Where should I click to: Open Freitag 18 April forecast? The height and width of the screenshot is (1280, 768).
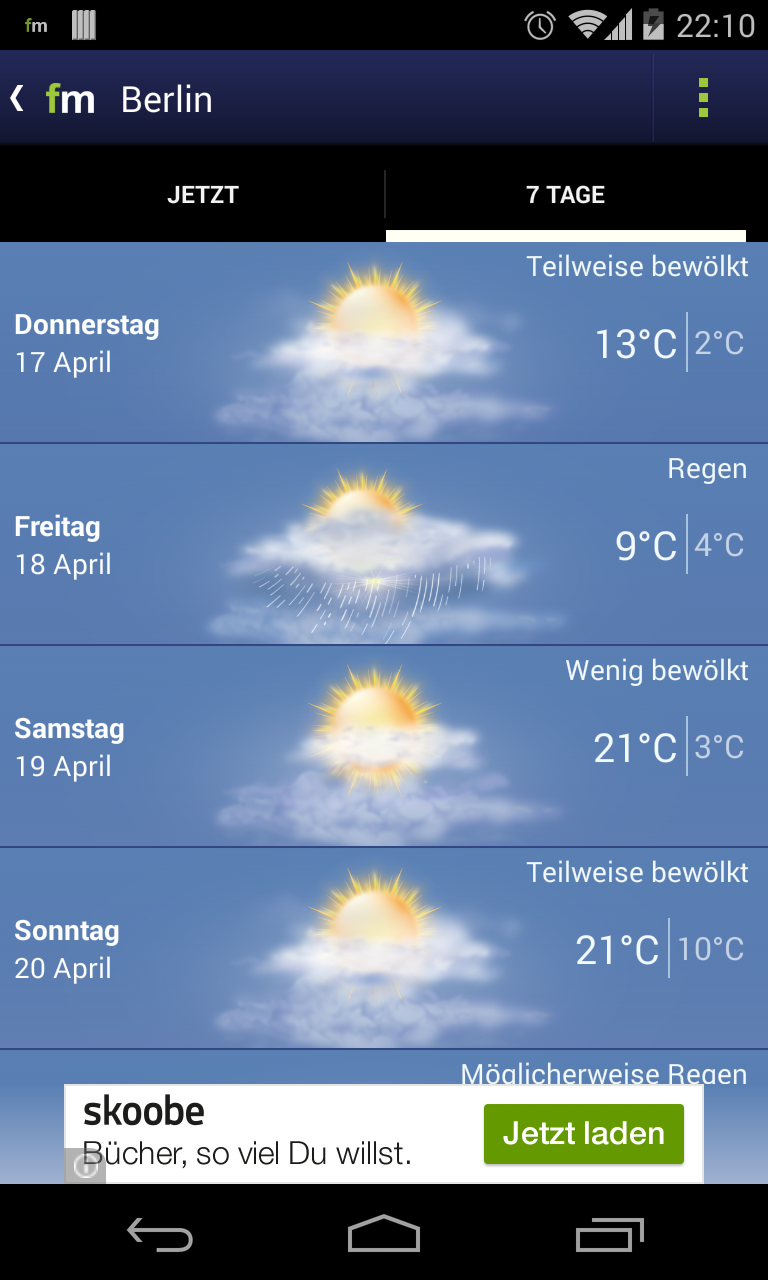[384, 545]
